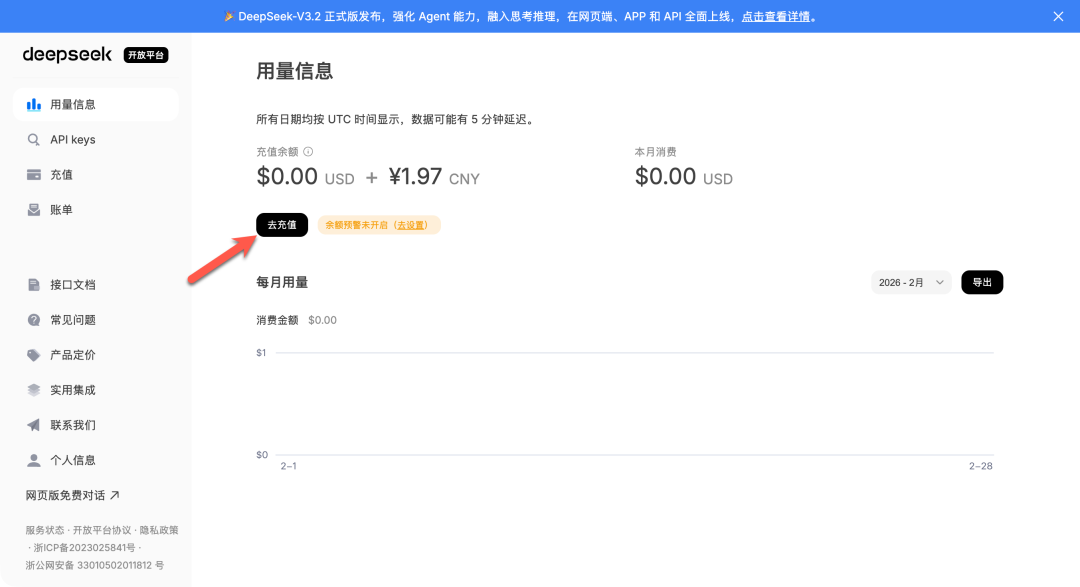This screenshot has height=587, width=1080.
Task: Open the 充值 page from the sidebar
Action: tap(61, 175)
